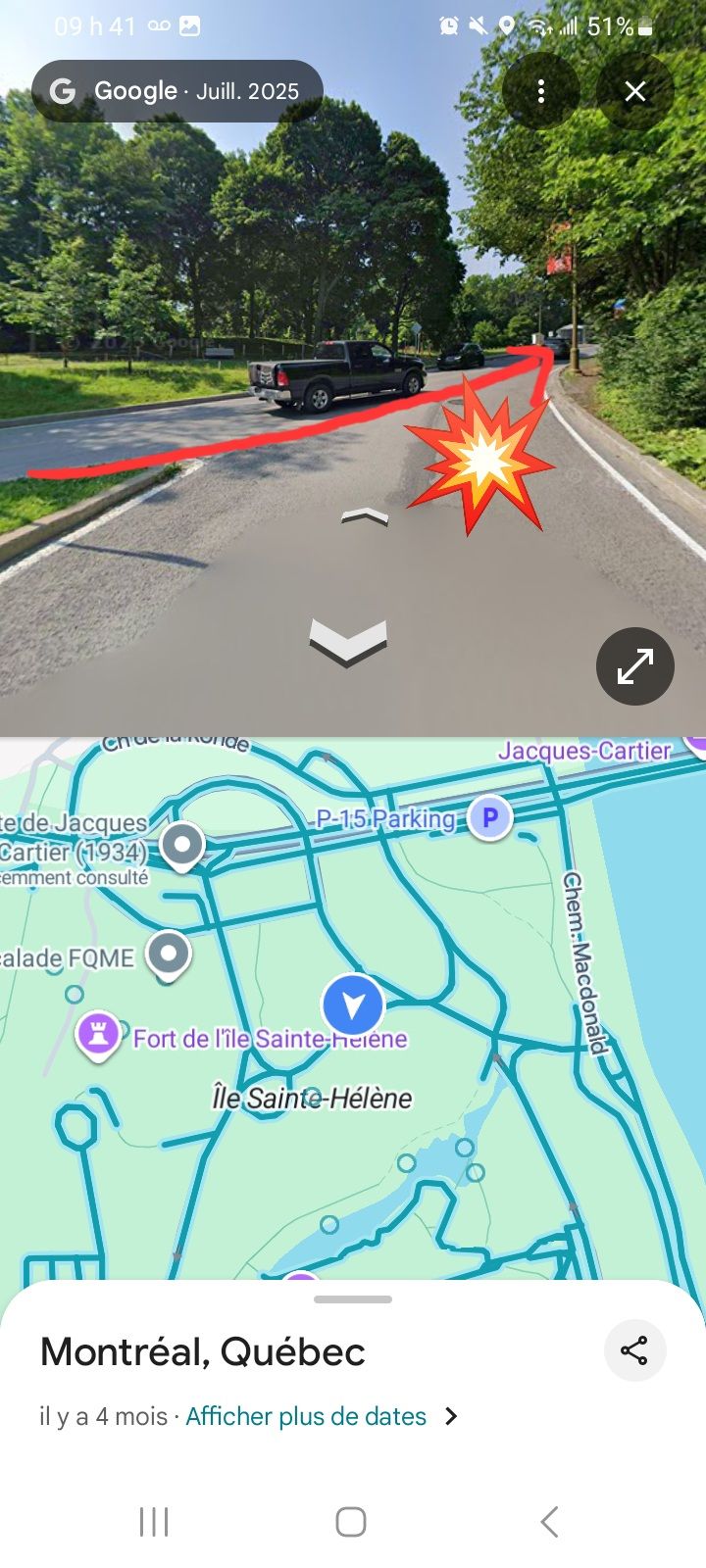Move forward along the road arrow
706x1568 pixels.
tap(364, 516)
